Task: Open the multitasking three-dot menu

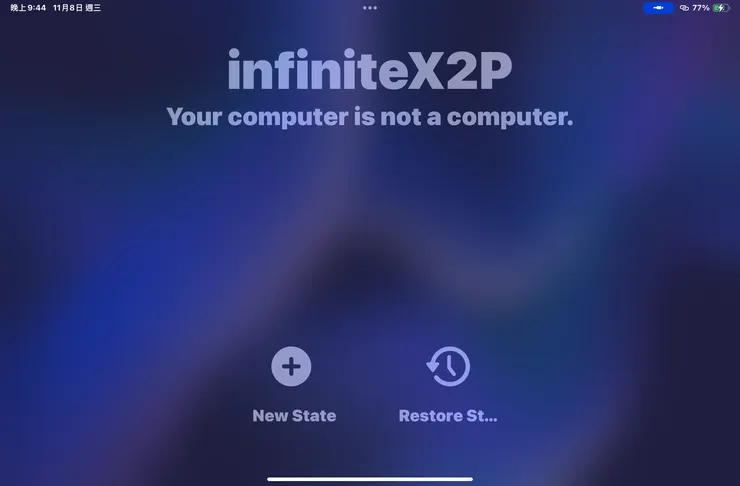Action: coord(370,8)
